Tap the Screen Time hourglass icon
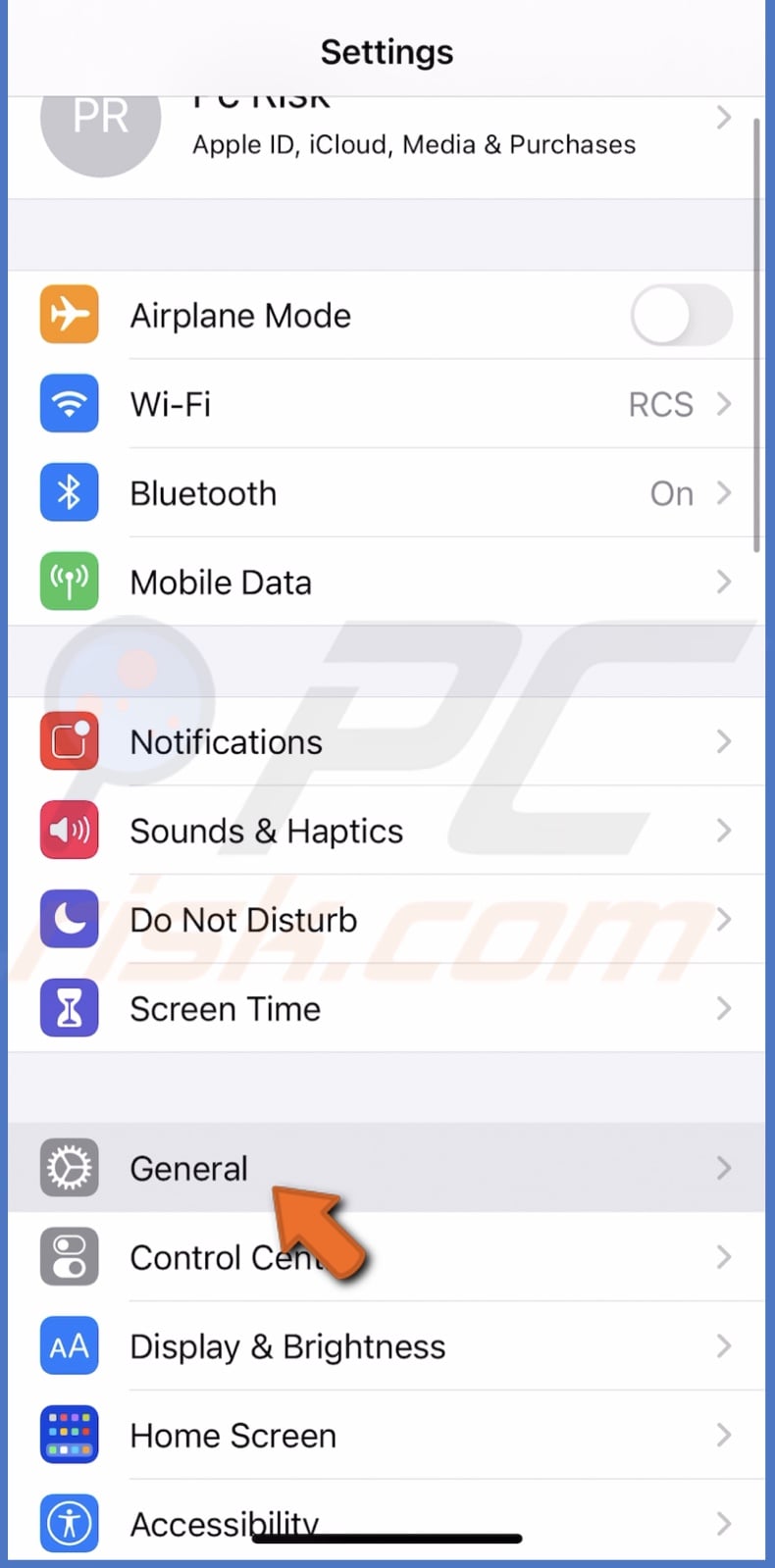This screenshot has height=1568, width=775. pos(69,1008)
